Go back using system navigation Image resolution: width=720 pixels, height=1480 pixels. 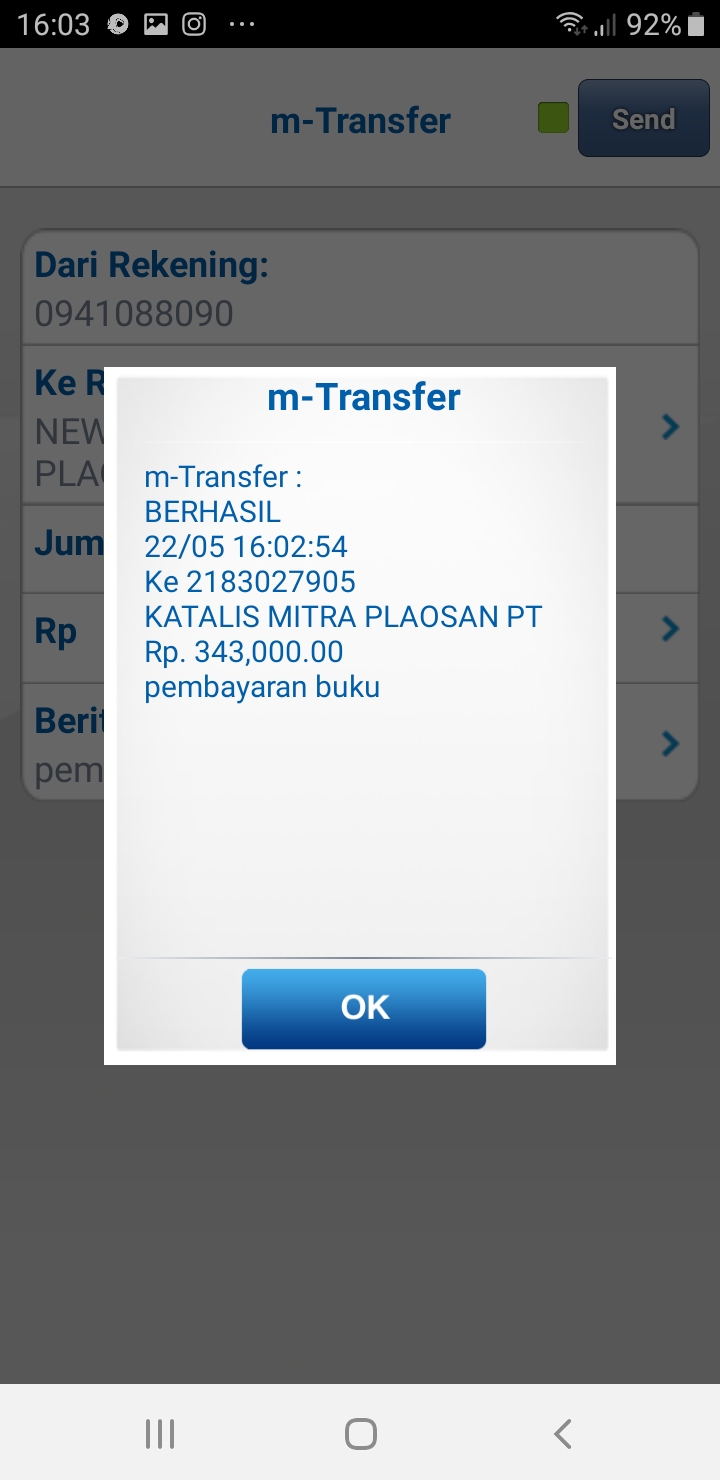click(563, 1434)
